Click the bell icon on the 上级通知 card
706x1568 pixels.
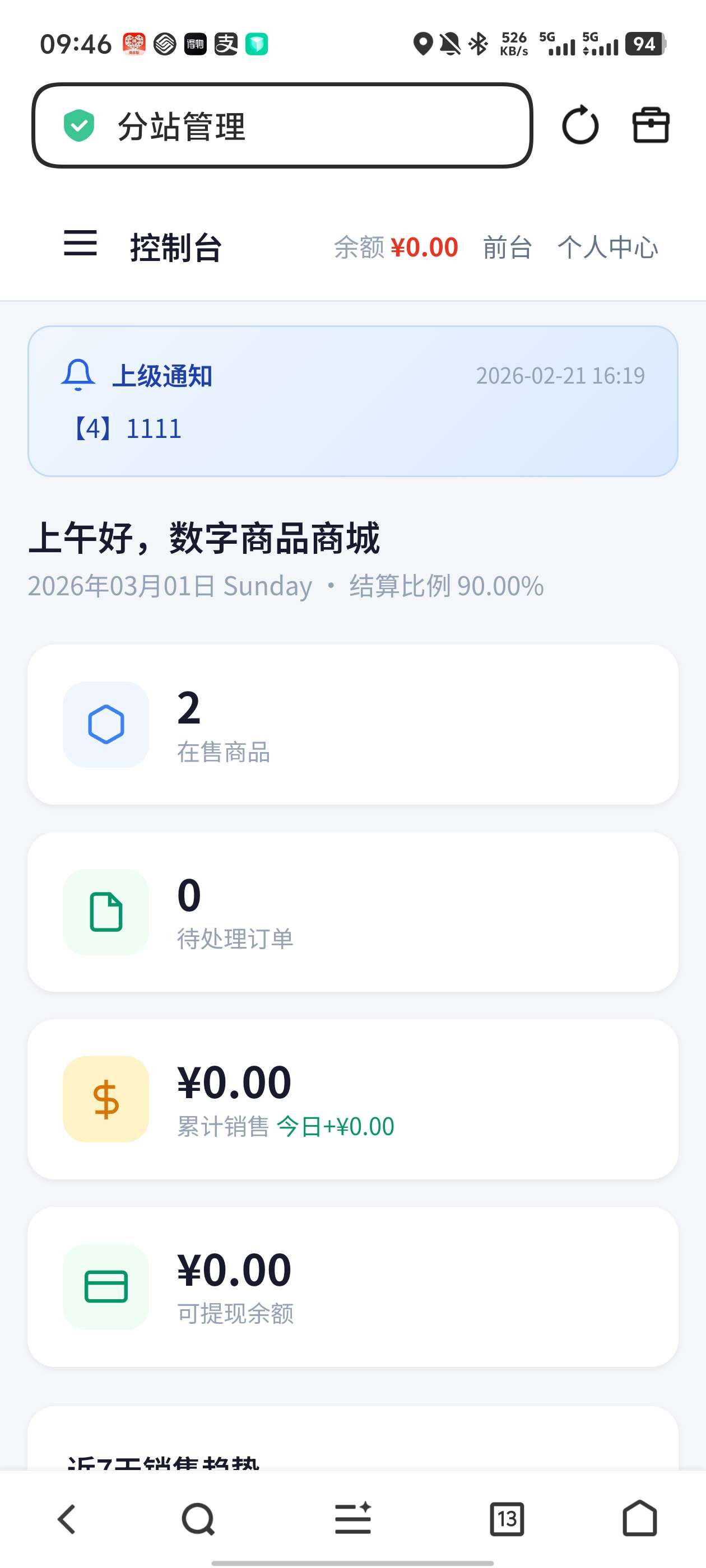click(x=79, y=376)
